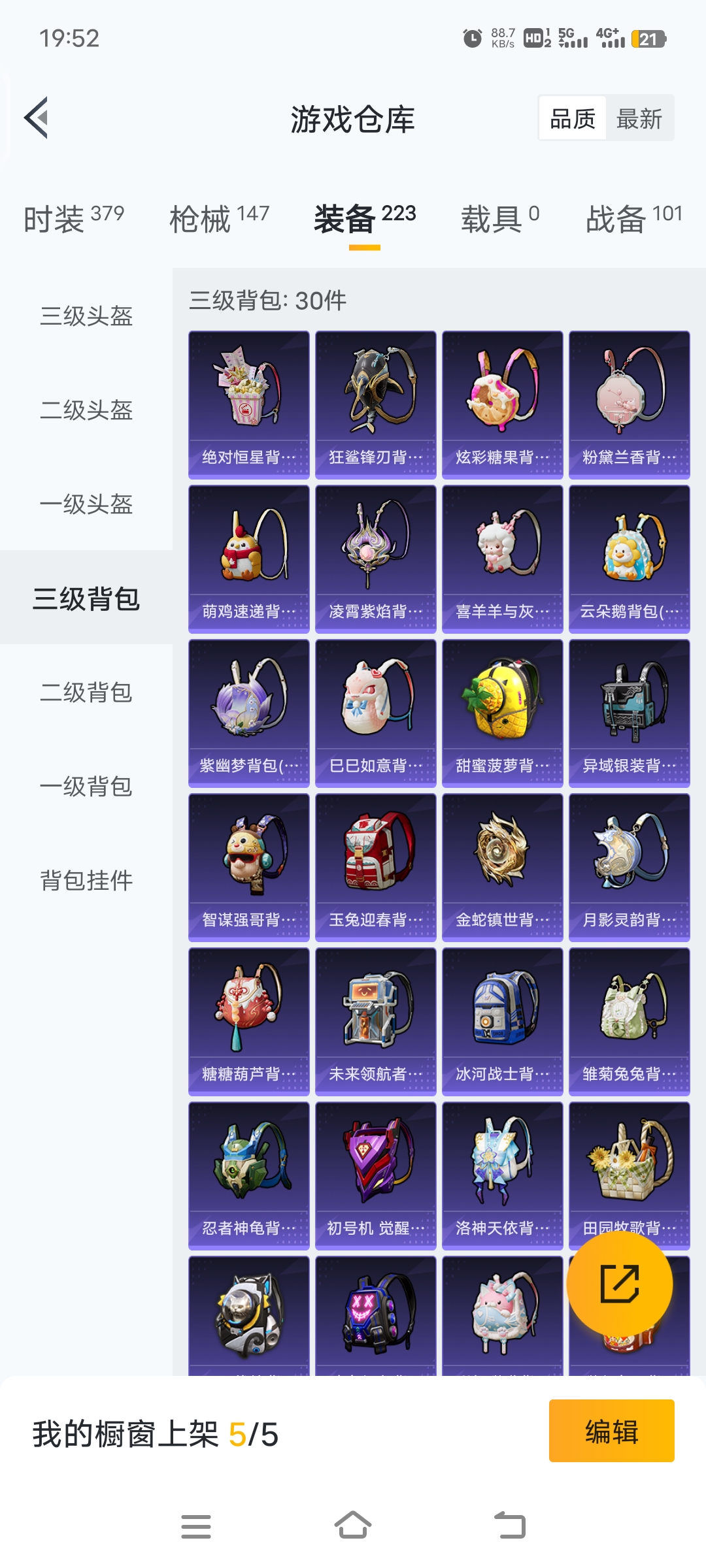Tap the 编辑 button
The image size is (706, 1568).
[611, 1431]
